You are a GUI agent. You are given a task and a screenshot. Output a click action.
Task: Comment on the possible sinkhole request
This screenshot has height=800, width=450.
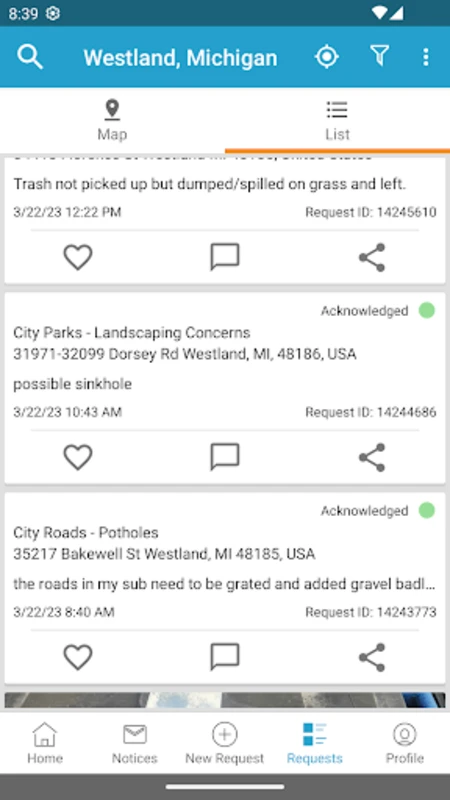tap(224, 457)
